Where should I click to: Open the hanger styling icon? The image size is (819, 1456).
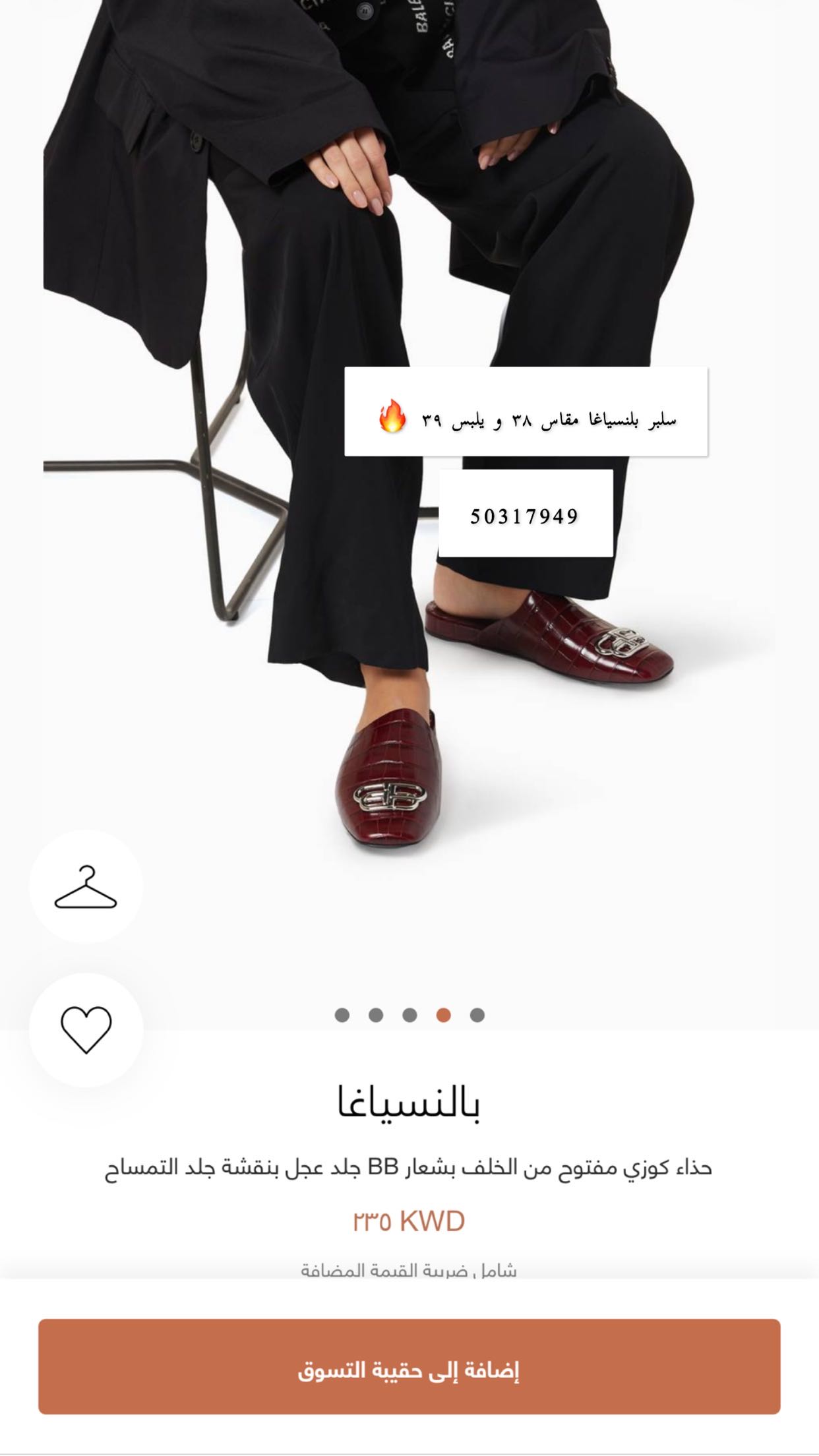pyautogui.click(x=86, y=888)
